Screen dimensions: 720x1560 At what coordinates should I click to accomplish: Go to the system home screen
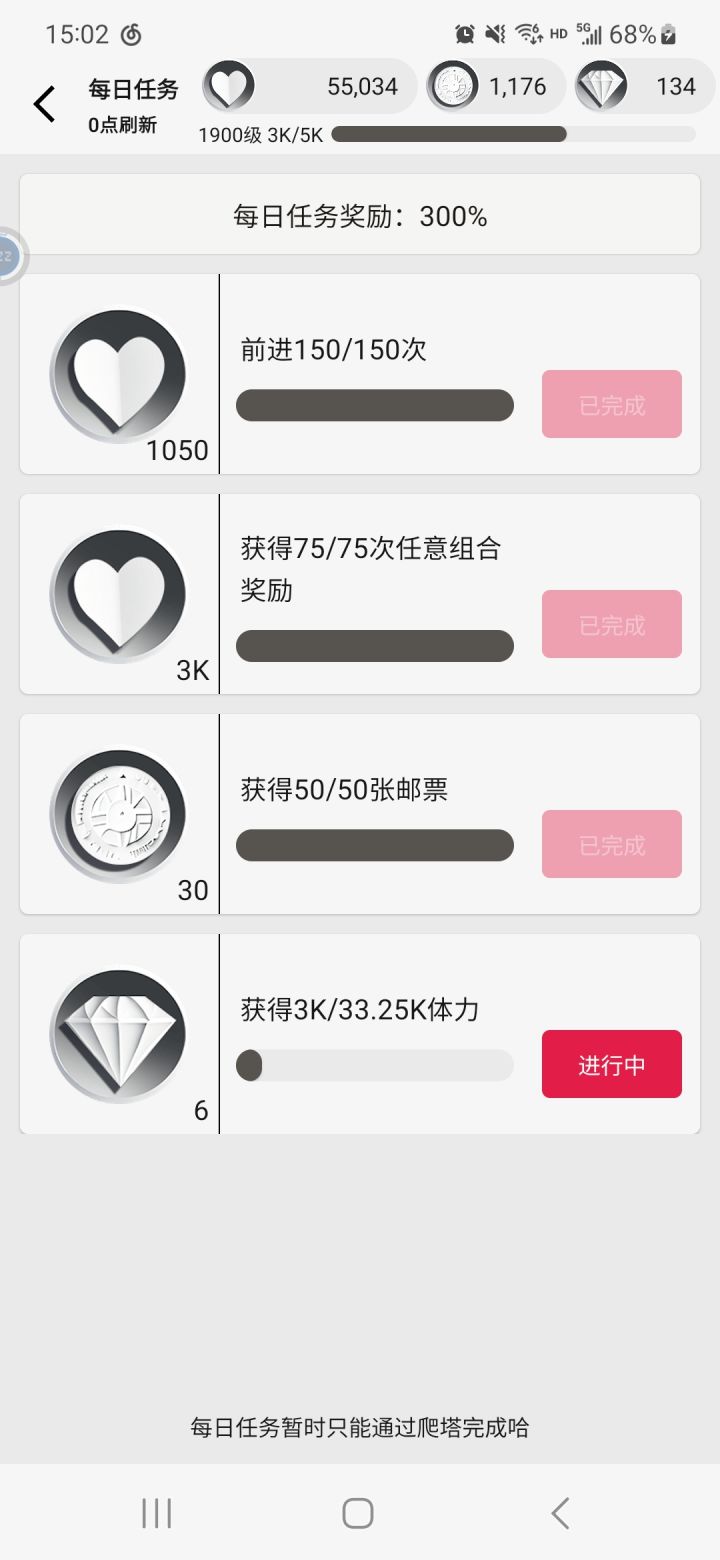pos(358,1513)
